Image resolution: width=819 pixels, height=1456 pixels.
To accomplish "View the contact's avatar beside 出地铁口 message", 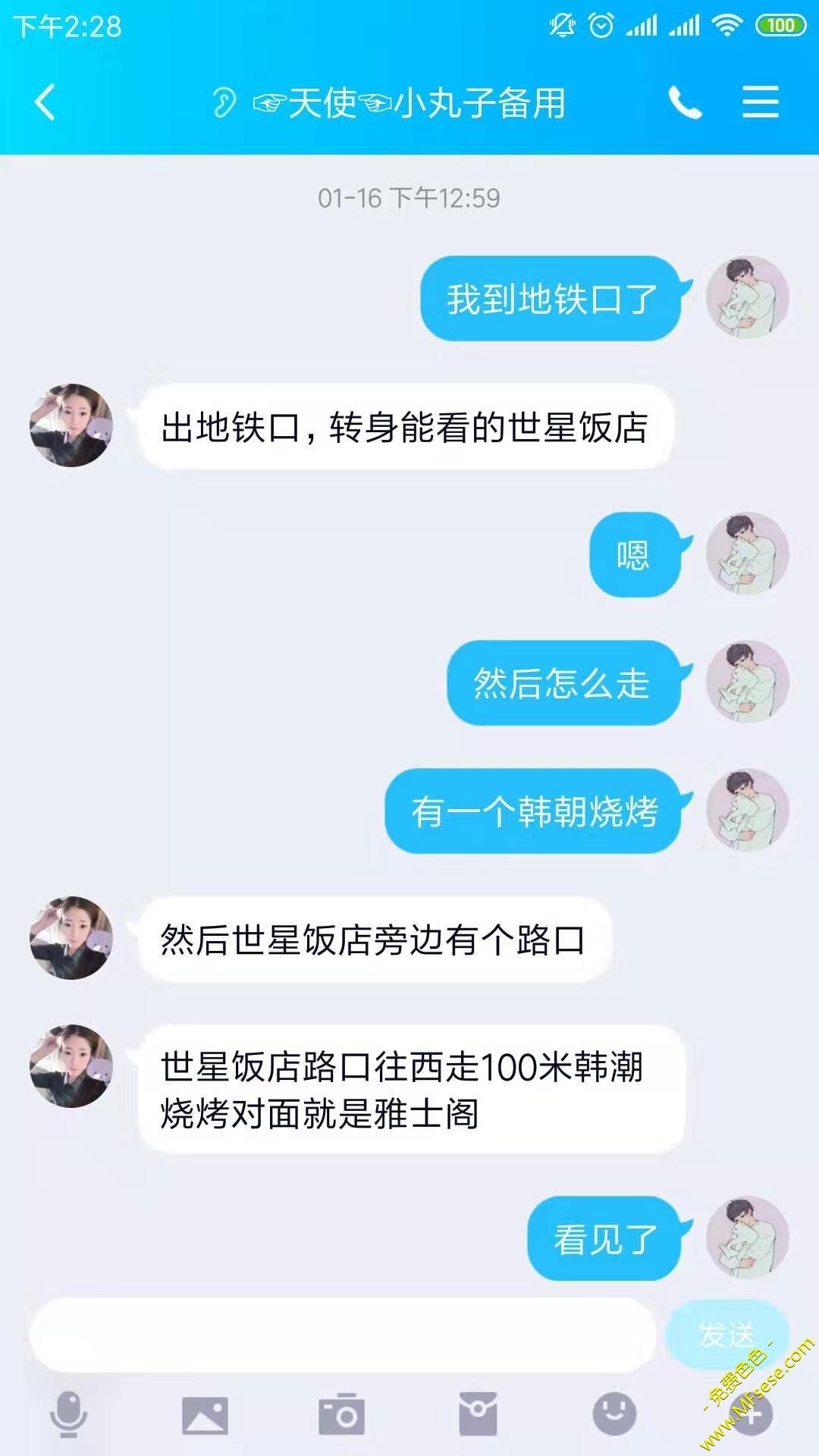I will pos(71,425).
